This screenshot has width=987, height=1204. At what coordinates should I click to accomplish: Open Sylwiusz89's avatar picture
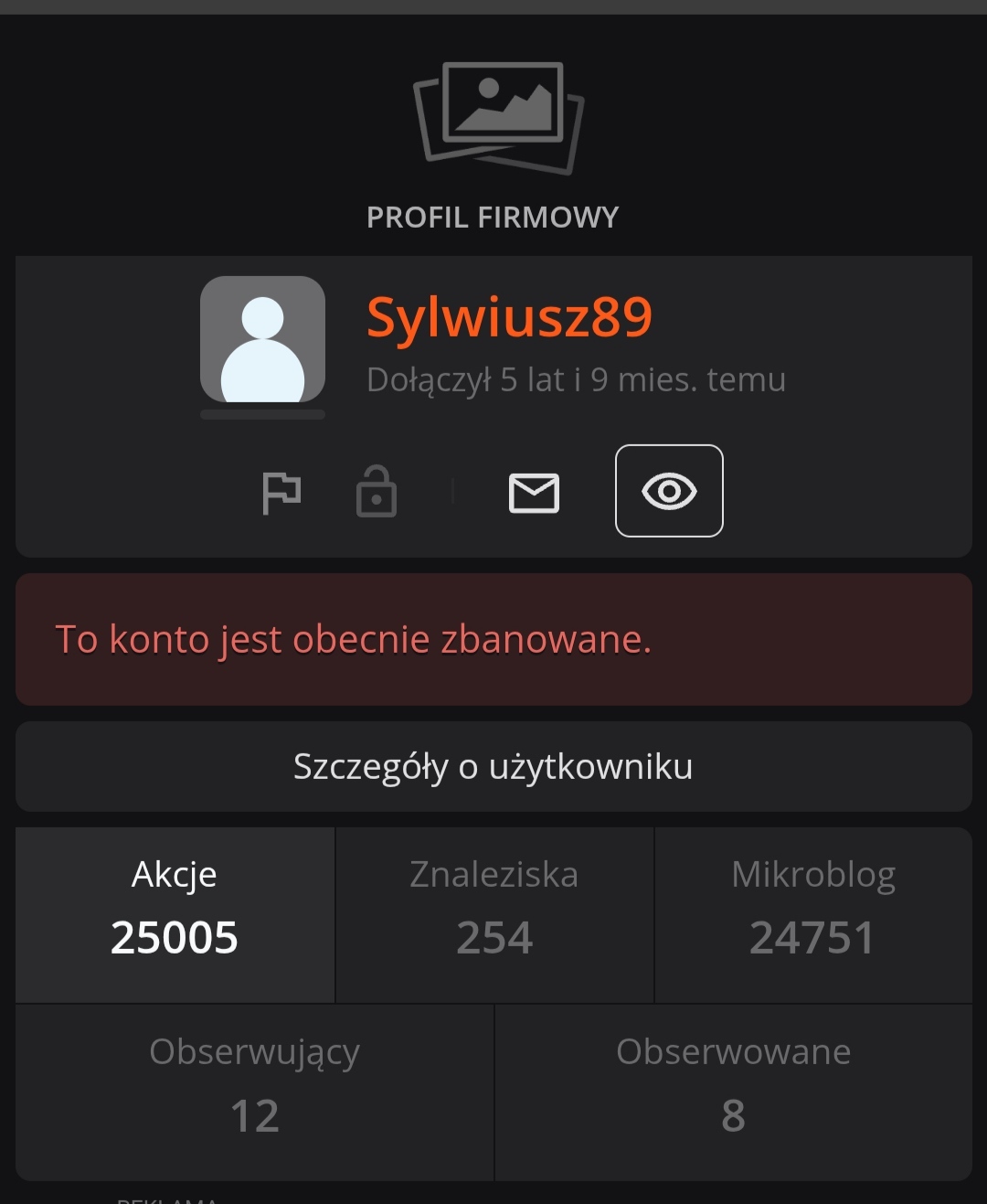tap(262, 340)
